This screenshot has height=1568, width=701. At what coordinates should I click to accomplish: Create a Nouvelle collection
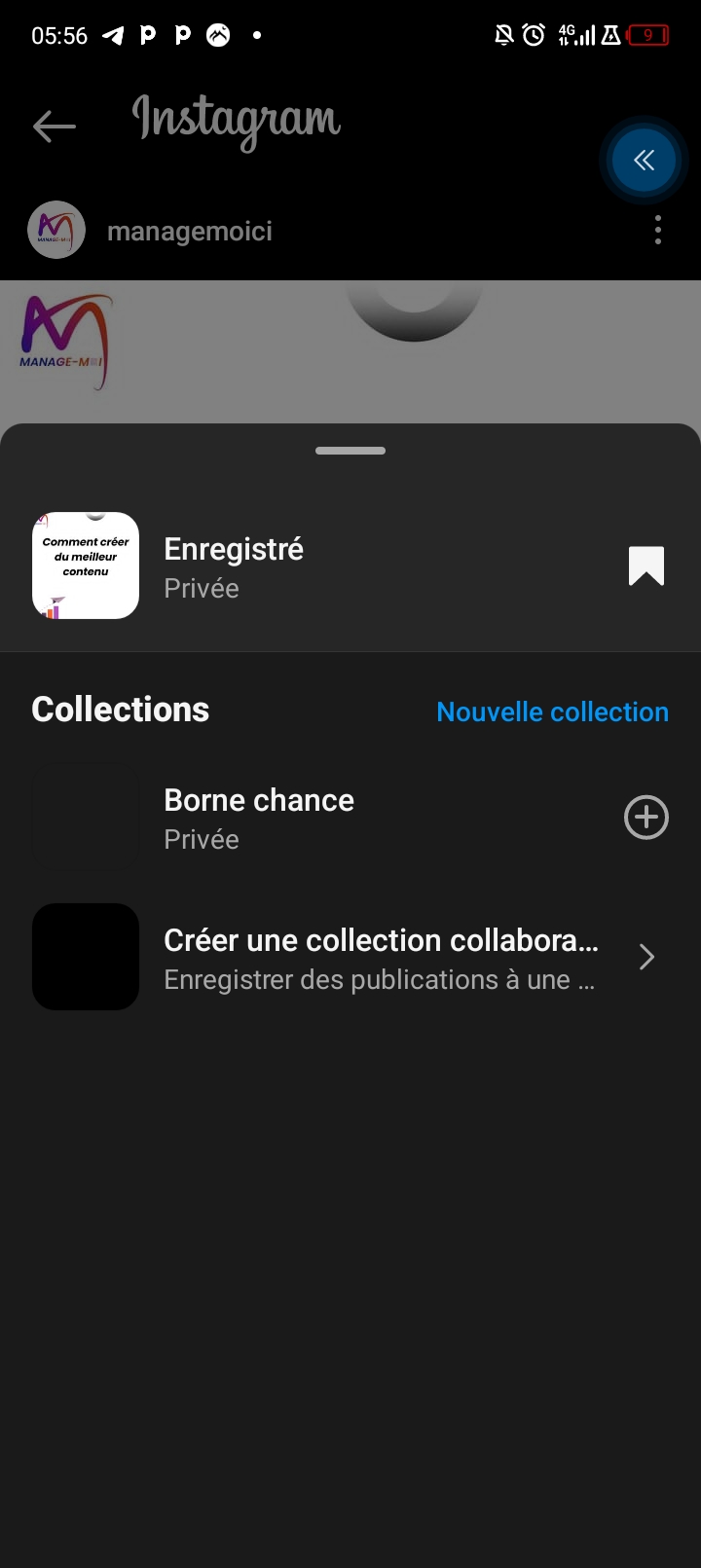[x=552, y=711]
